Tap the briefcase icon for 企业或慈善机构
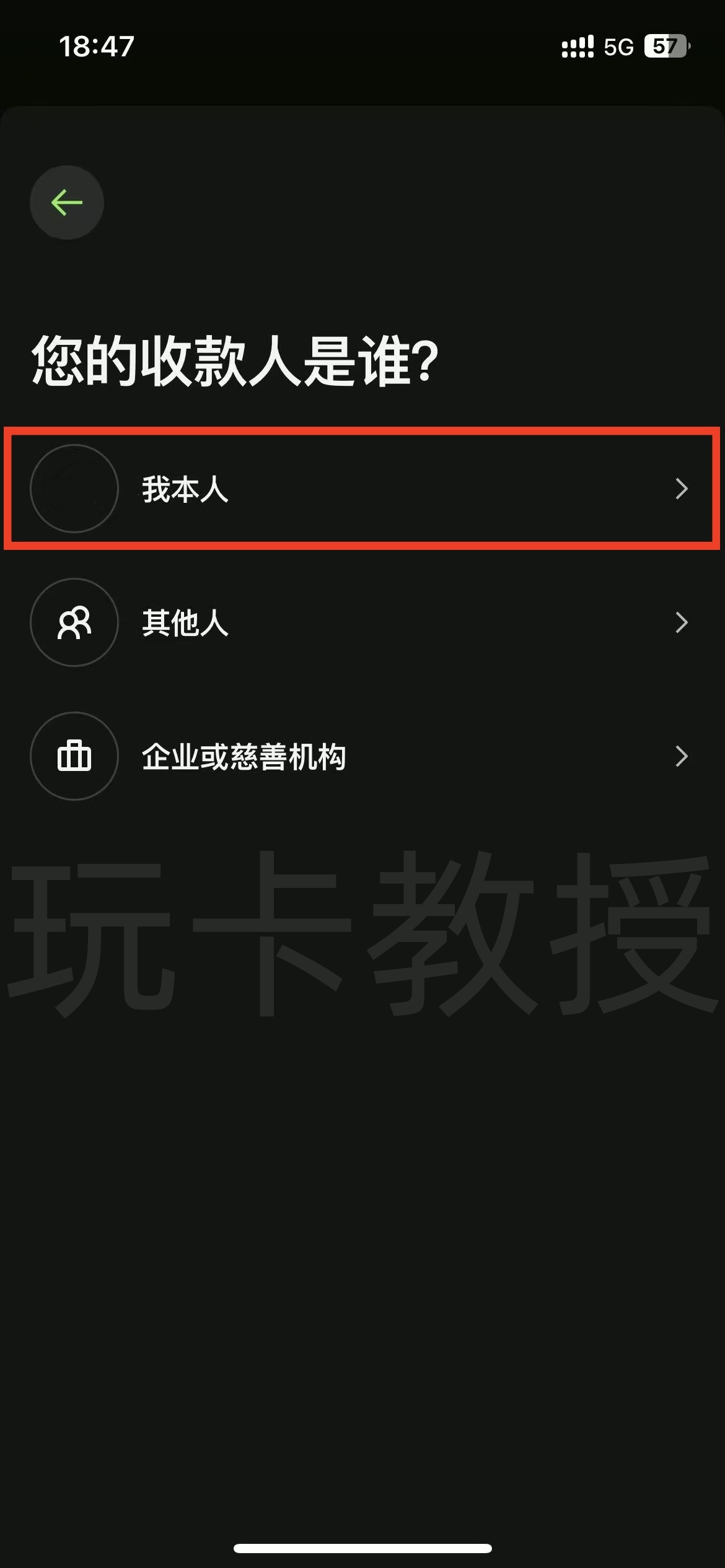The width and height of the screenshot is (725, 1568). click(x=73, y=756)
